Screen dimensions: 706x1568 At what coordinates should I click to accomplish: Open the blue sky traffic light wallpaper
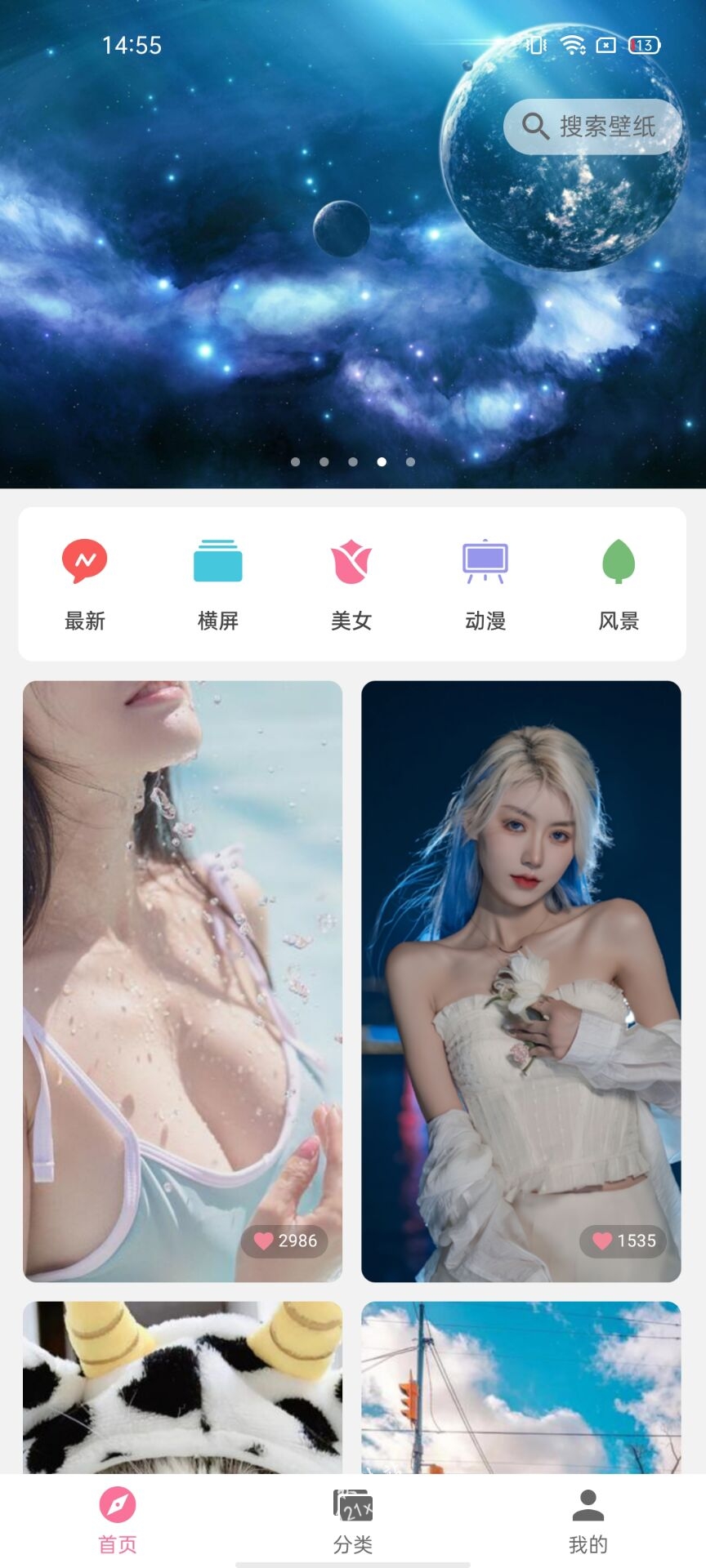pyautogui.click(x=521, y=1387)
